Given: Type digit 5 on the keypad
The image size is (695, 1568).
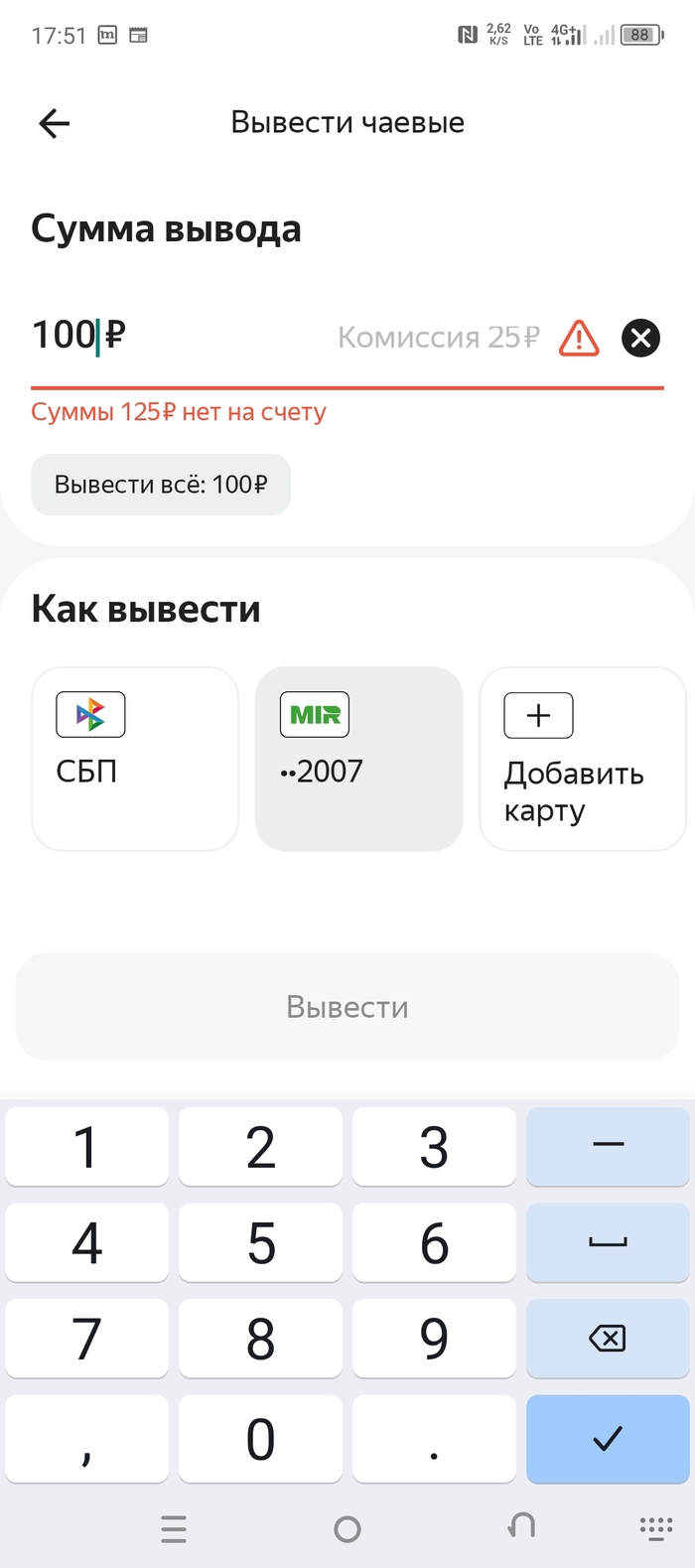Looking at the screenshot, I should pos(260,1242).
